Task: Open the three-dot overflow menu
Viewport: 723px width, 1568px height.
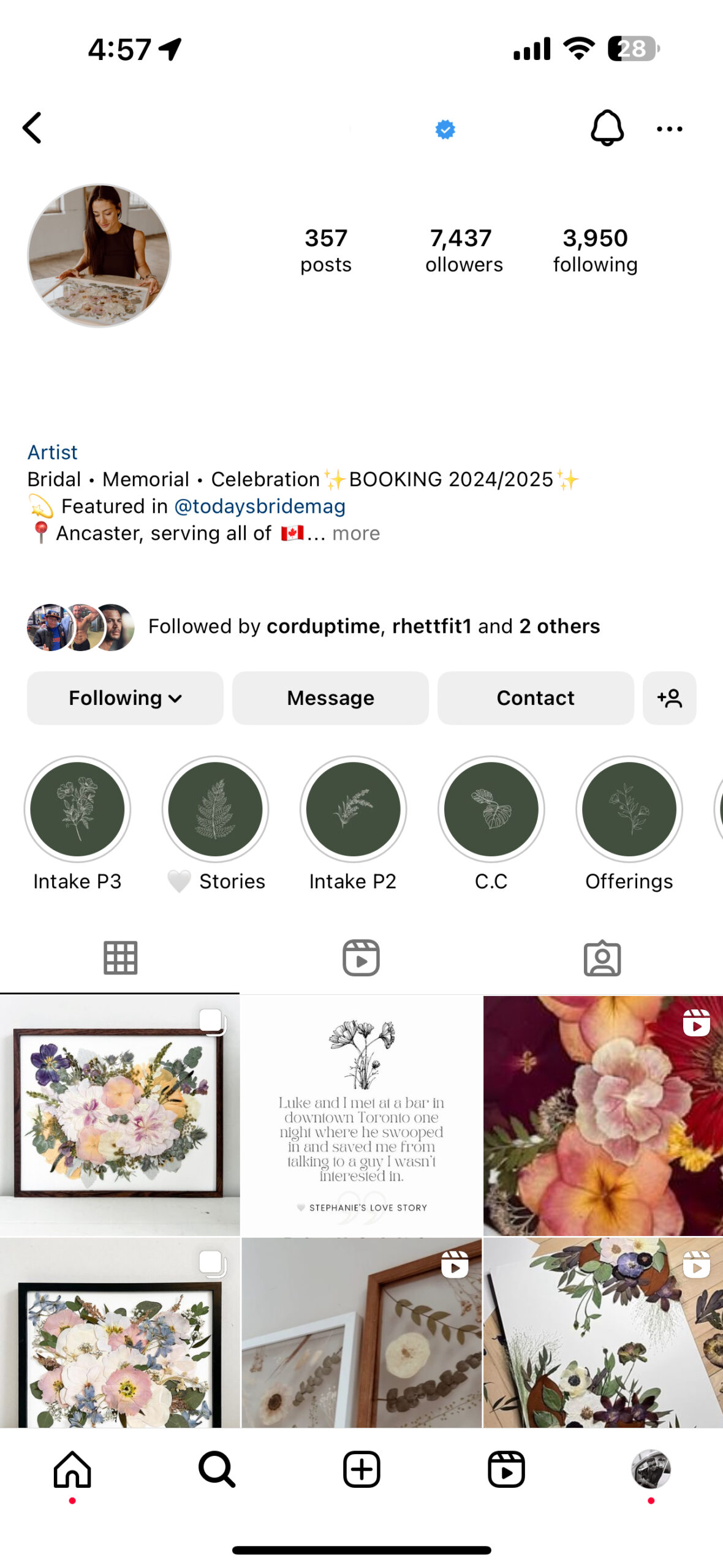Action: pyautogui.click(x=669, y=129)
